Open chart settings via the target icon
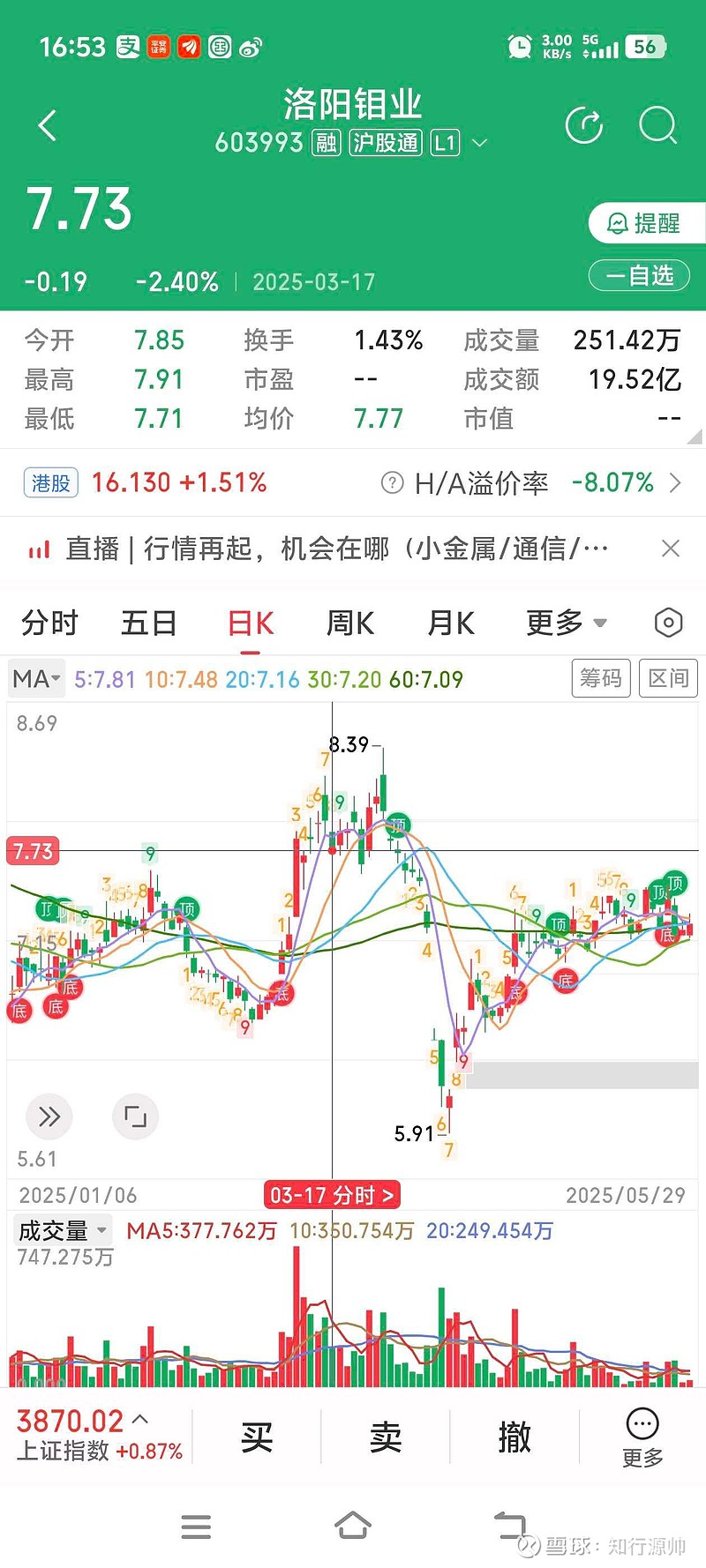Screen dimensions: 706x1568 [x=668, y=623]
